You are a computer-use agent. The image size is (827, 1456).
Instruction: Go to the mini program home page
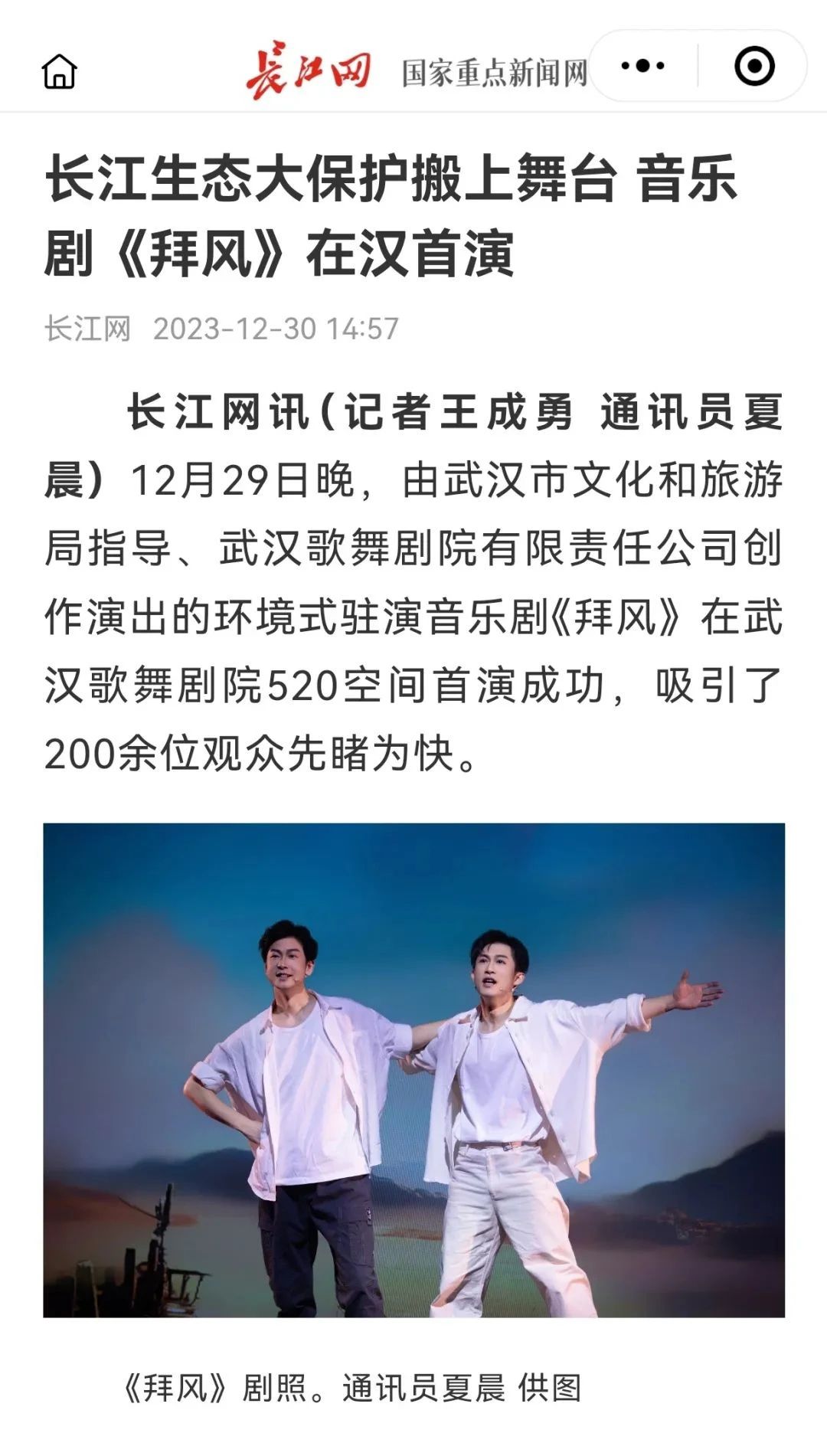click(59, 71)
